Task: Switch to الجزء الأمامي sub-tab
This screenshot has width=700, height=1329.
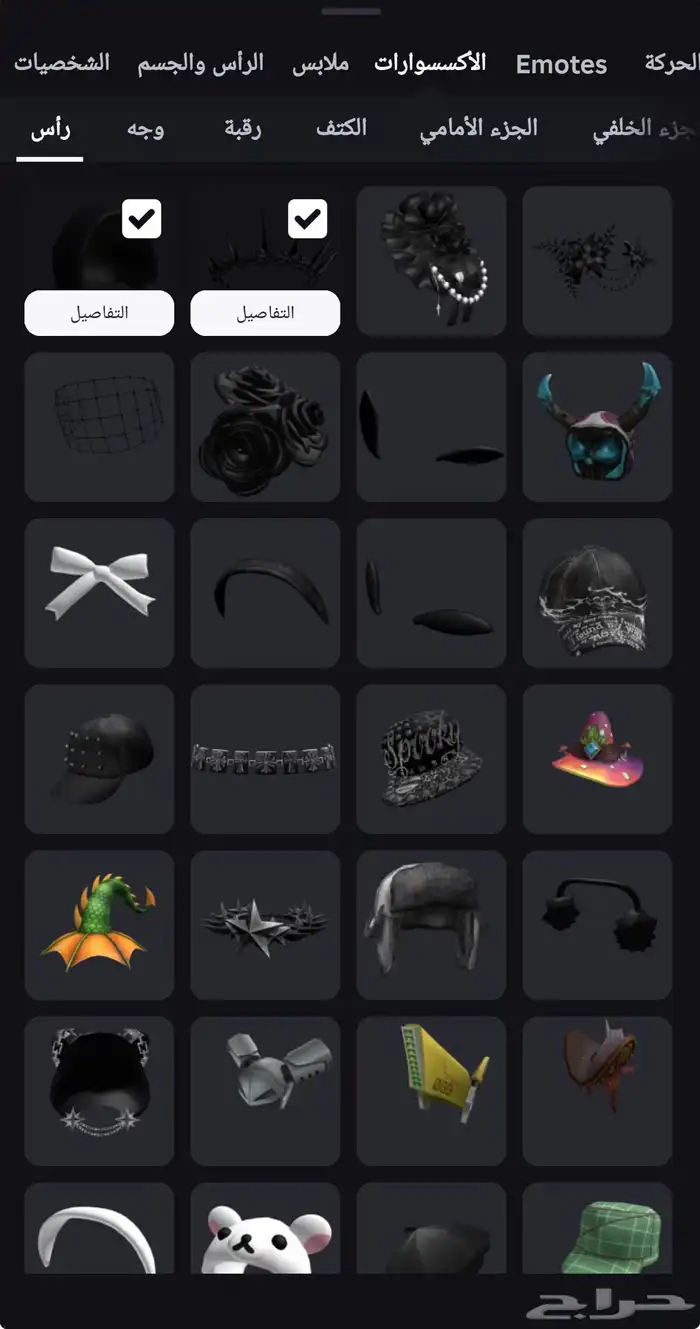Action: coord(478,128)
